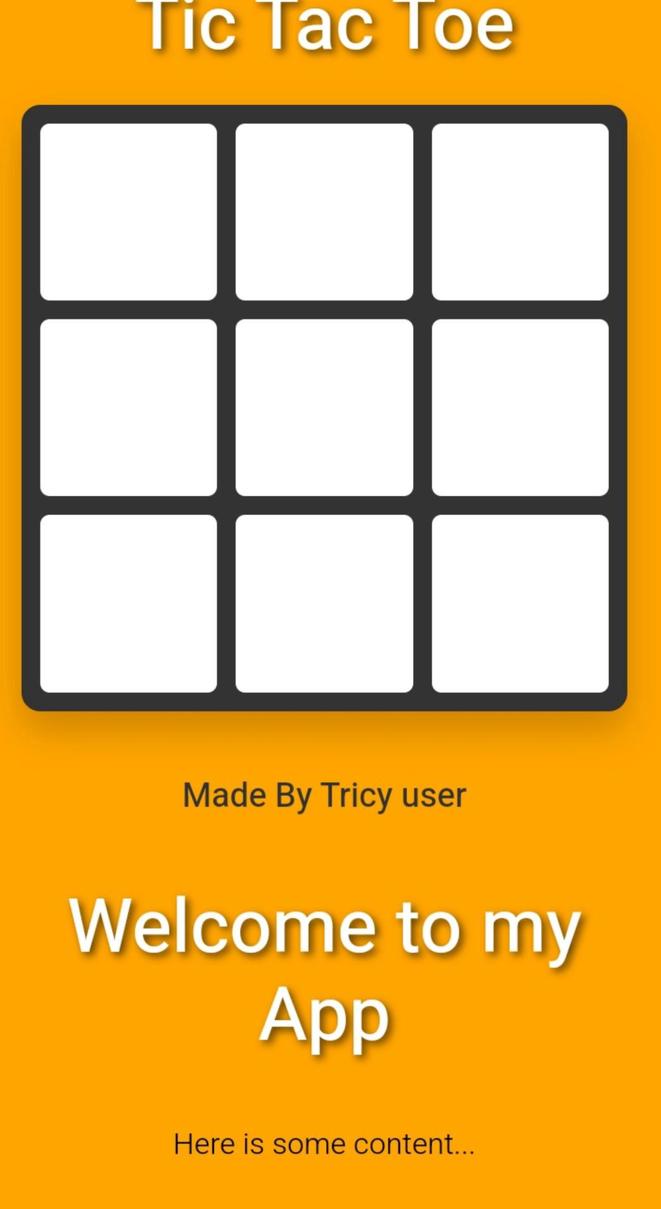Place a mark in the bottom-middle cell
Image resolution: width=661 pixels, height=1209 pixels.
click(x=324, y=603)
